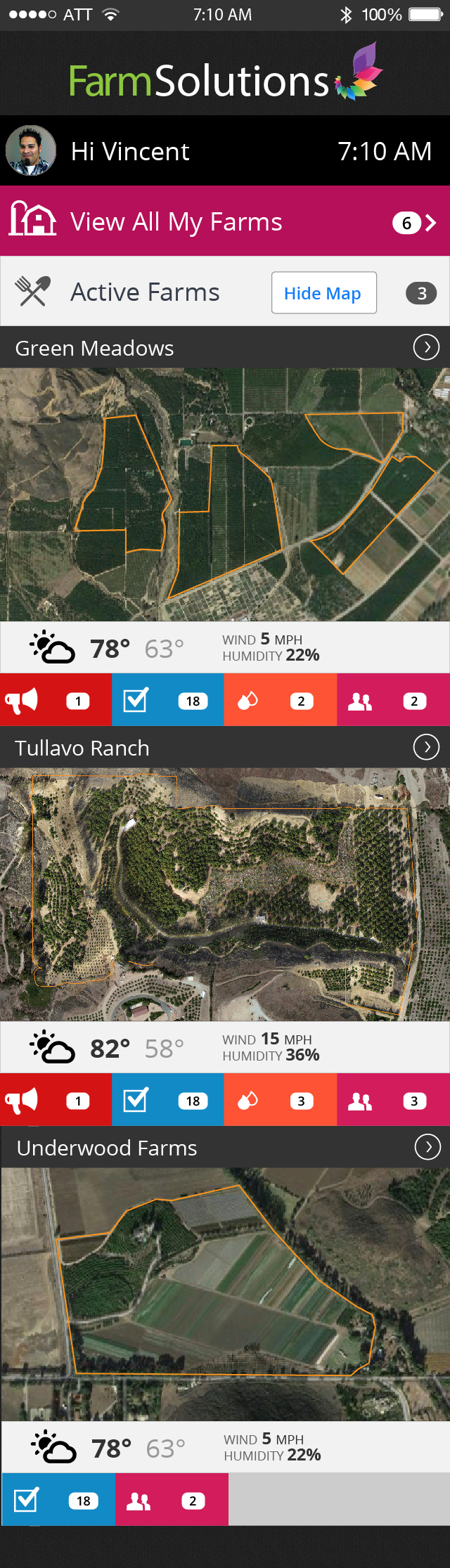Open Tullavo Ranch people tile
Viewport: 450px width, 1568px height.
pos(393,1100)
